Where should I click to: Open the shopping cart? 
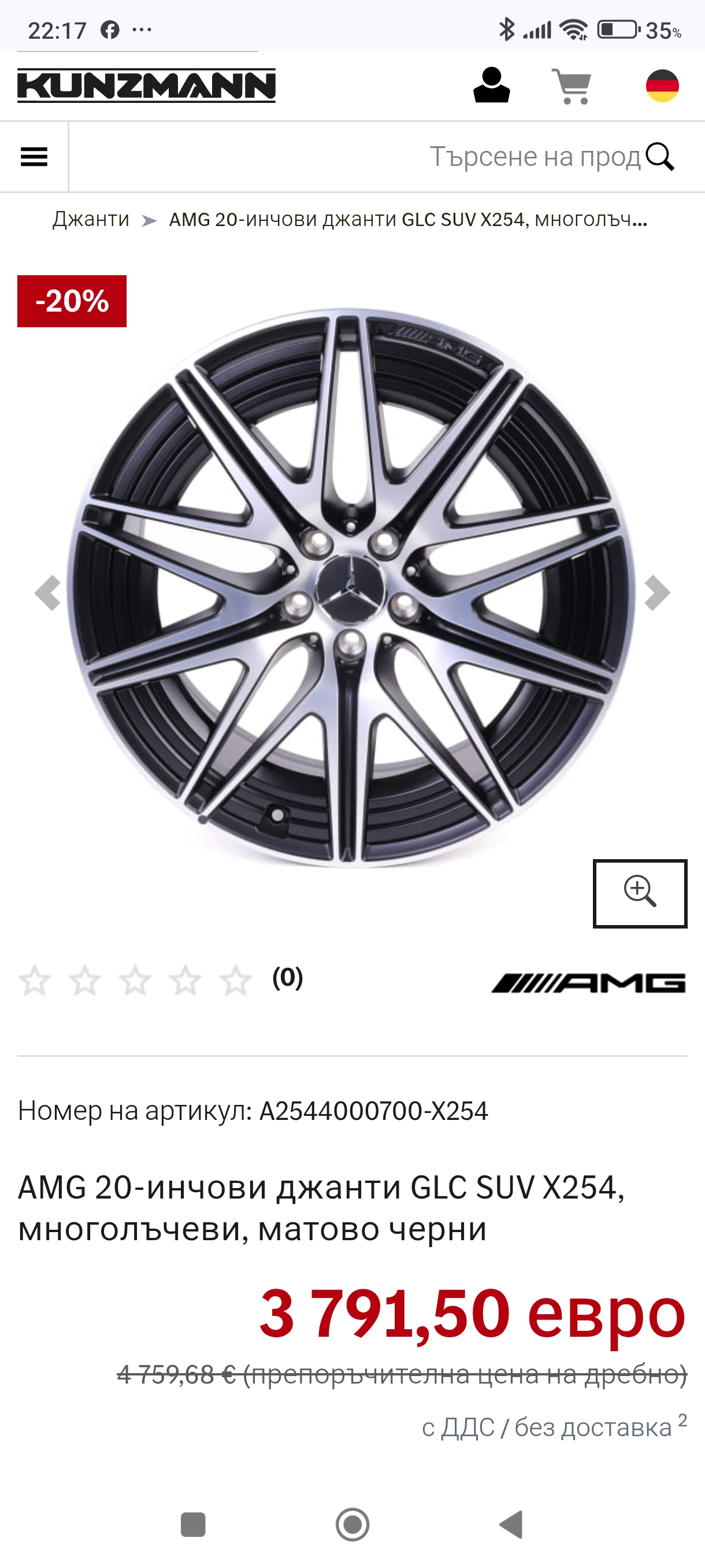[572, 86]
